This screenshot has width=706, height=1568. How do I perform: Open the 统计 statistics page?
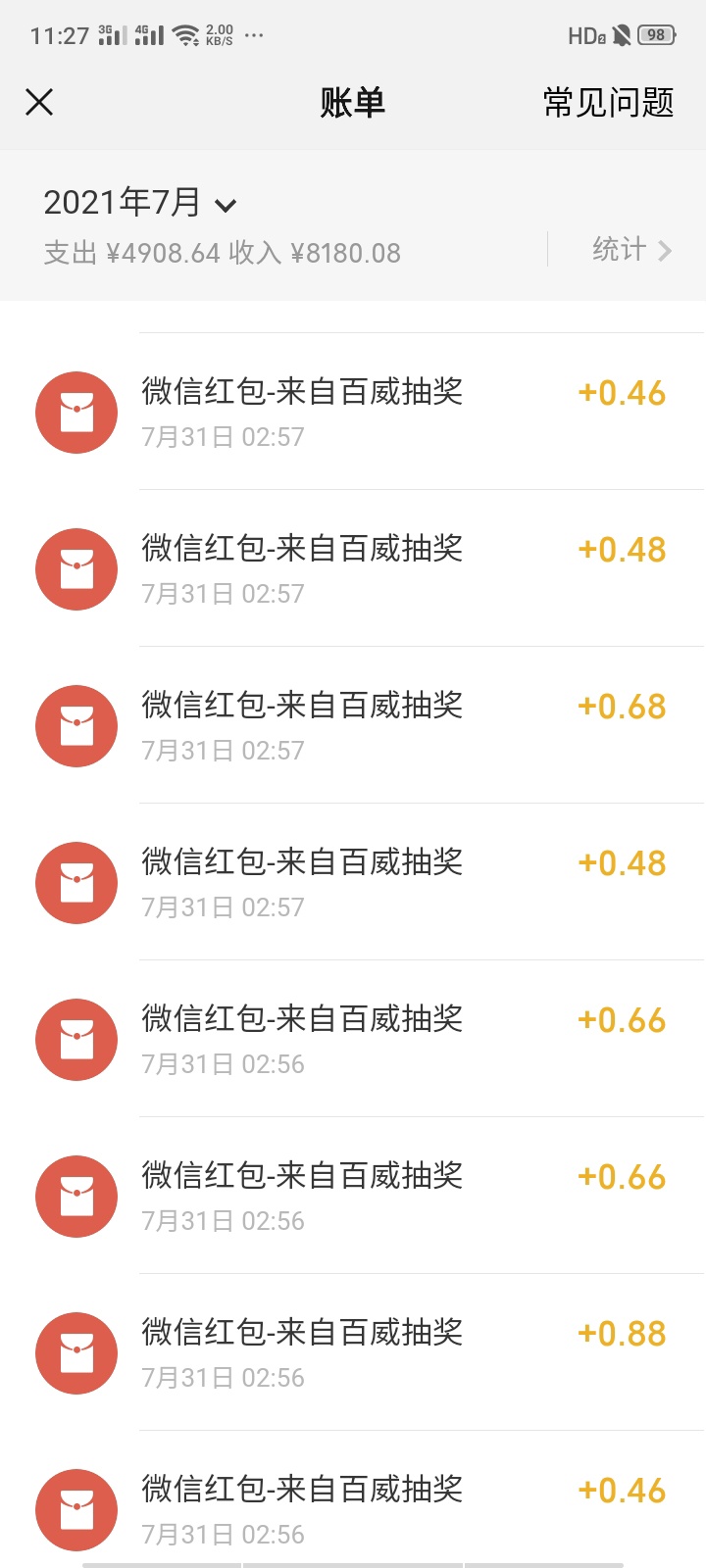[x=631, y=250]
